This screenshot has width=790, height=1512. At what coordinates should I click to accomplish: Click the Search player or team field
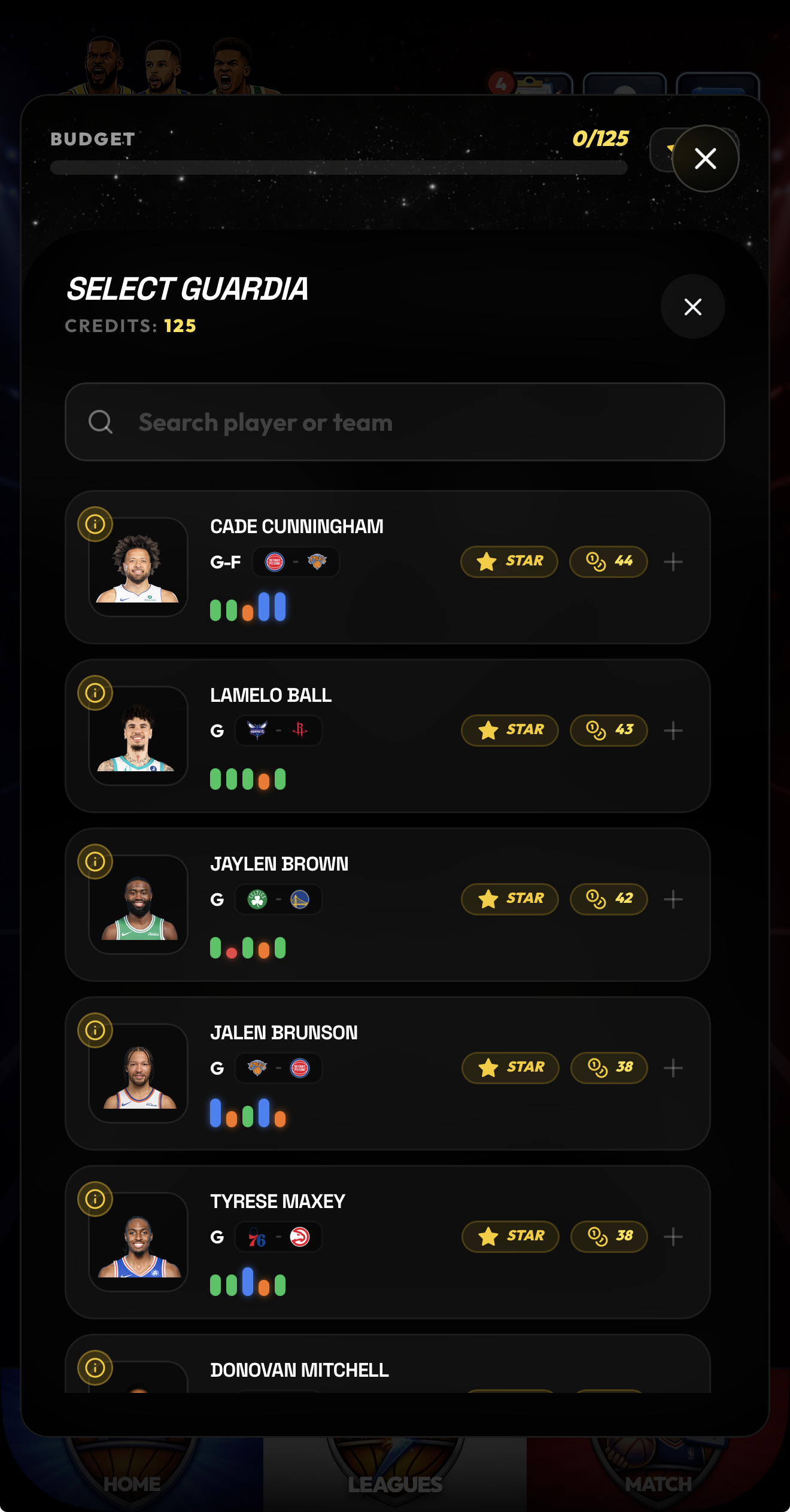(x=395, y=422)
